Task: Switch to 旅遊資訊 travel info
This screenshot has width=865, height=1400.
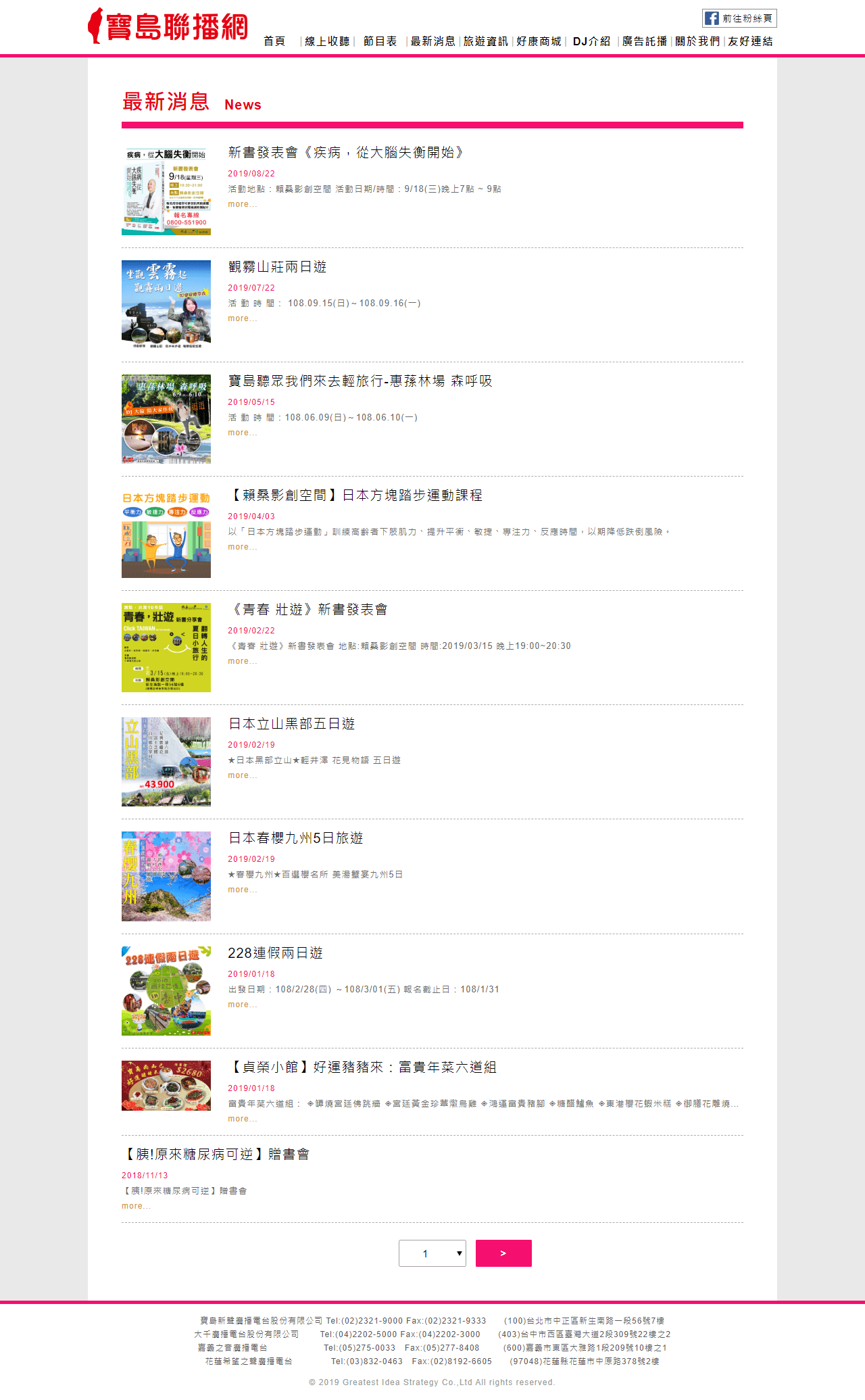Action: pyautogui.click(x=485, y=41)
